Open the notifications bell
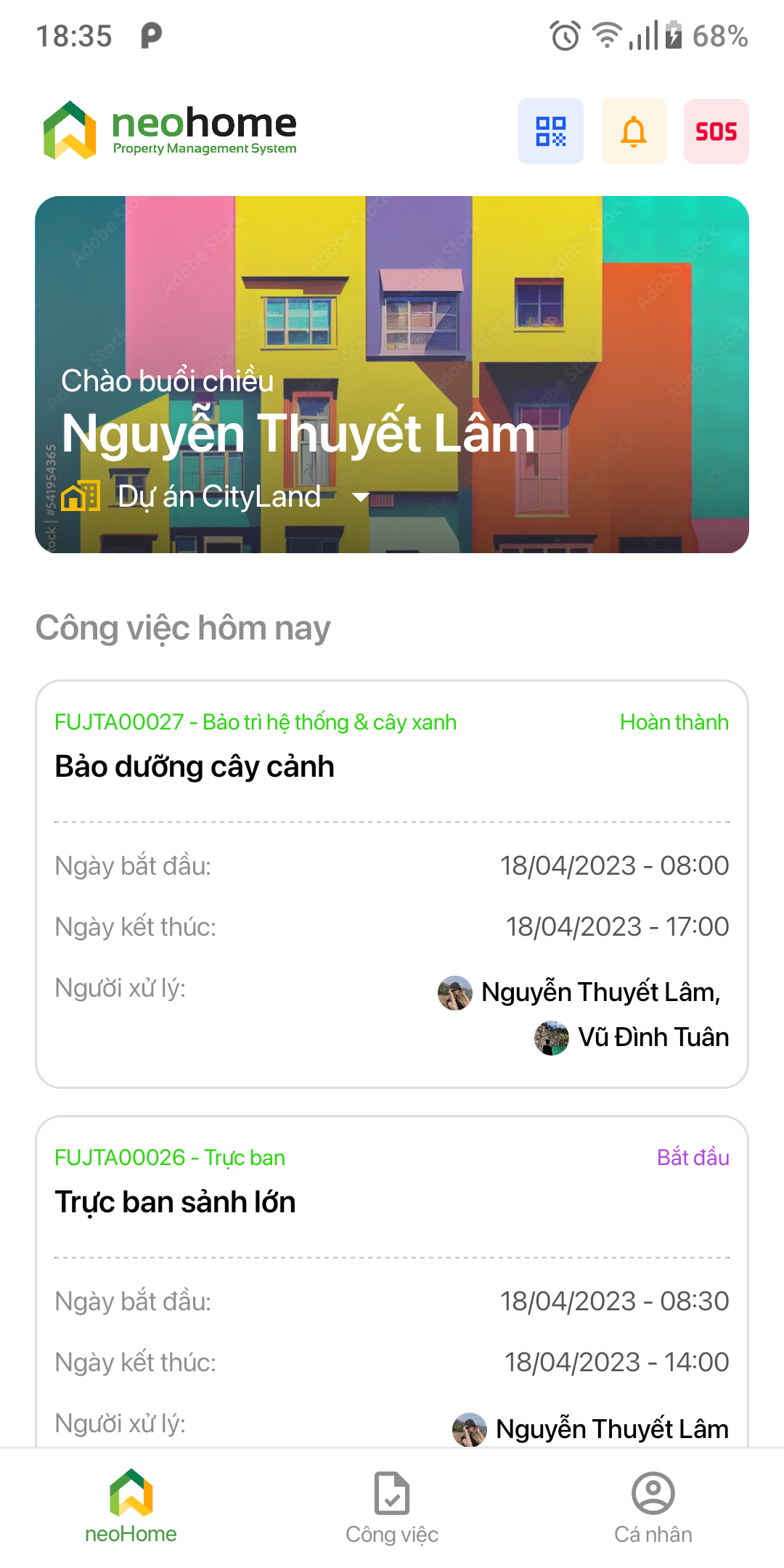 [633, 131]
